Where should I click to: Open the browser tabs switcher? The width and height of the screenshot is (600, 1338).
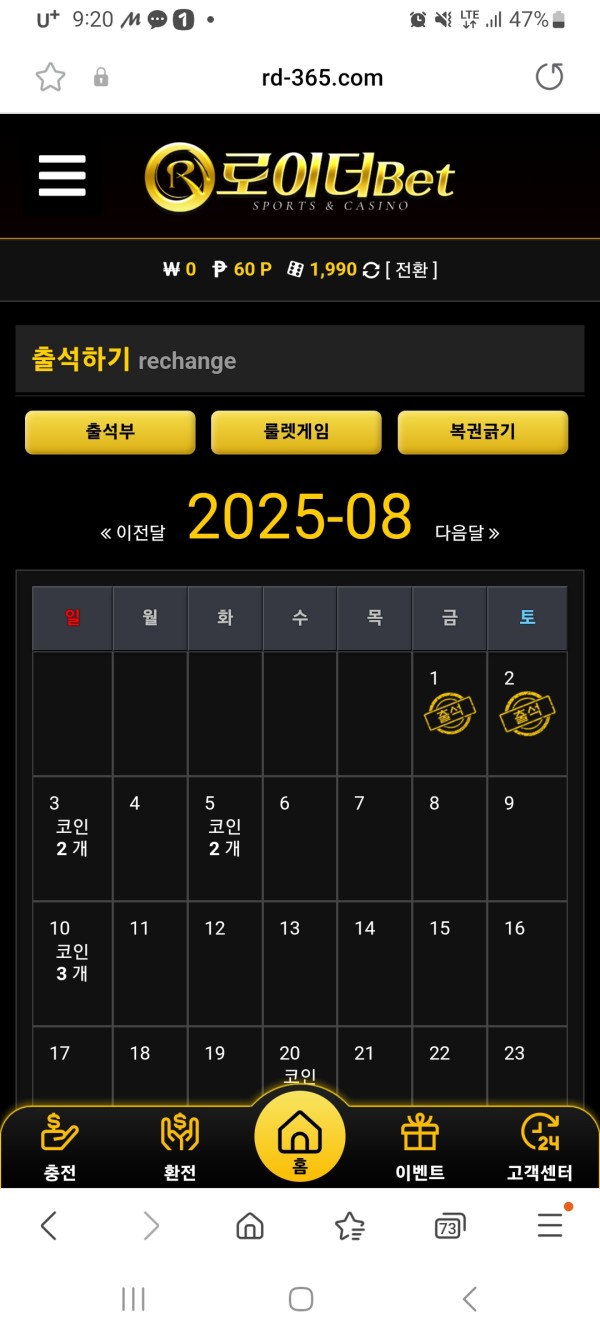click(x=450, y=1226)
